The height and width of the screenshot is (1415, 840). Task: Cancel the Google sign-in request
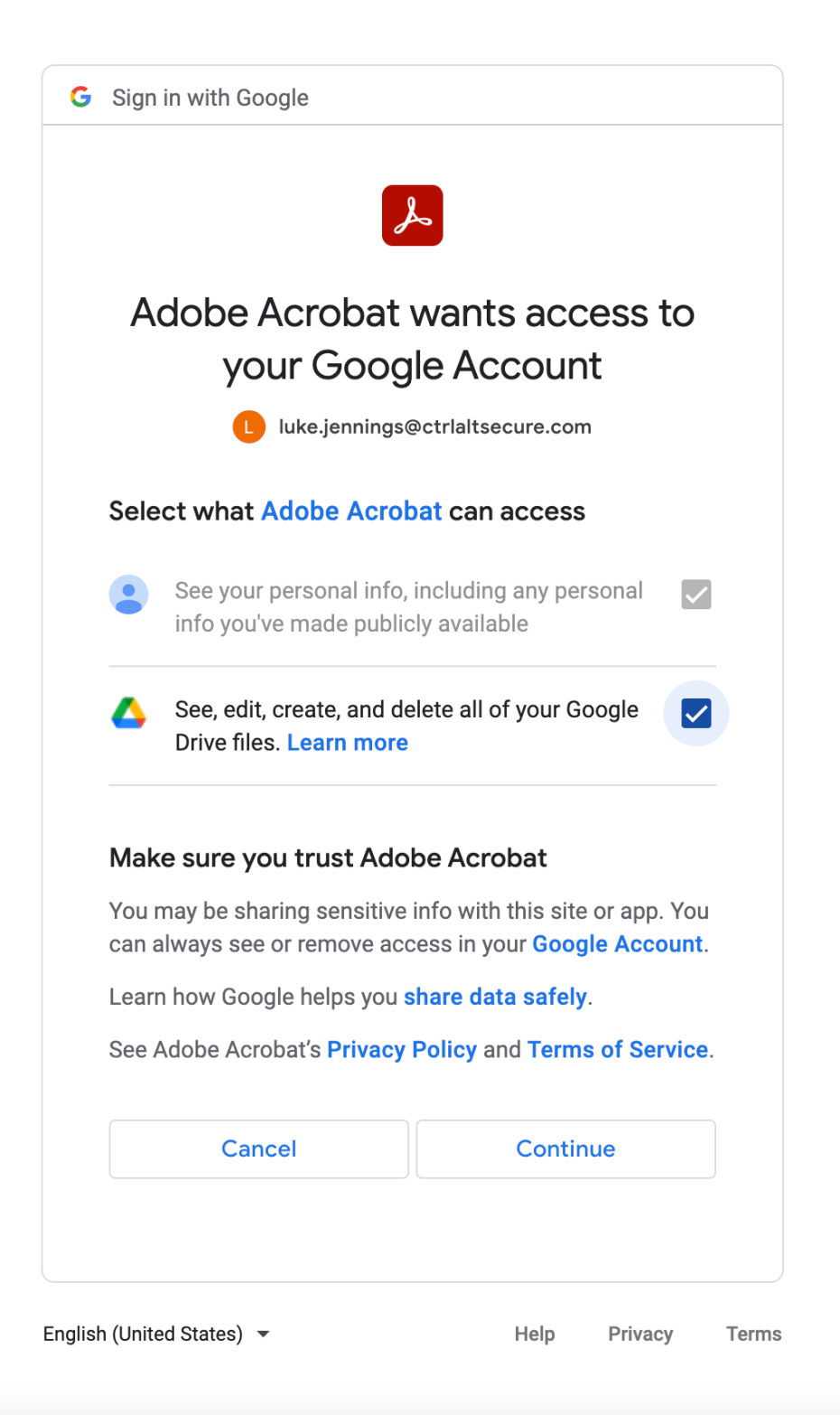click(x=258, y=1148)
